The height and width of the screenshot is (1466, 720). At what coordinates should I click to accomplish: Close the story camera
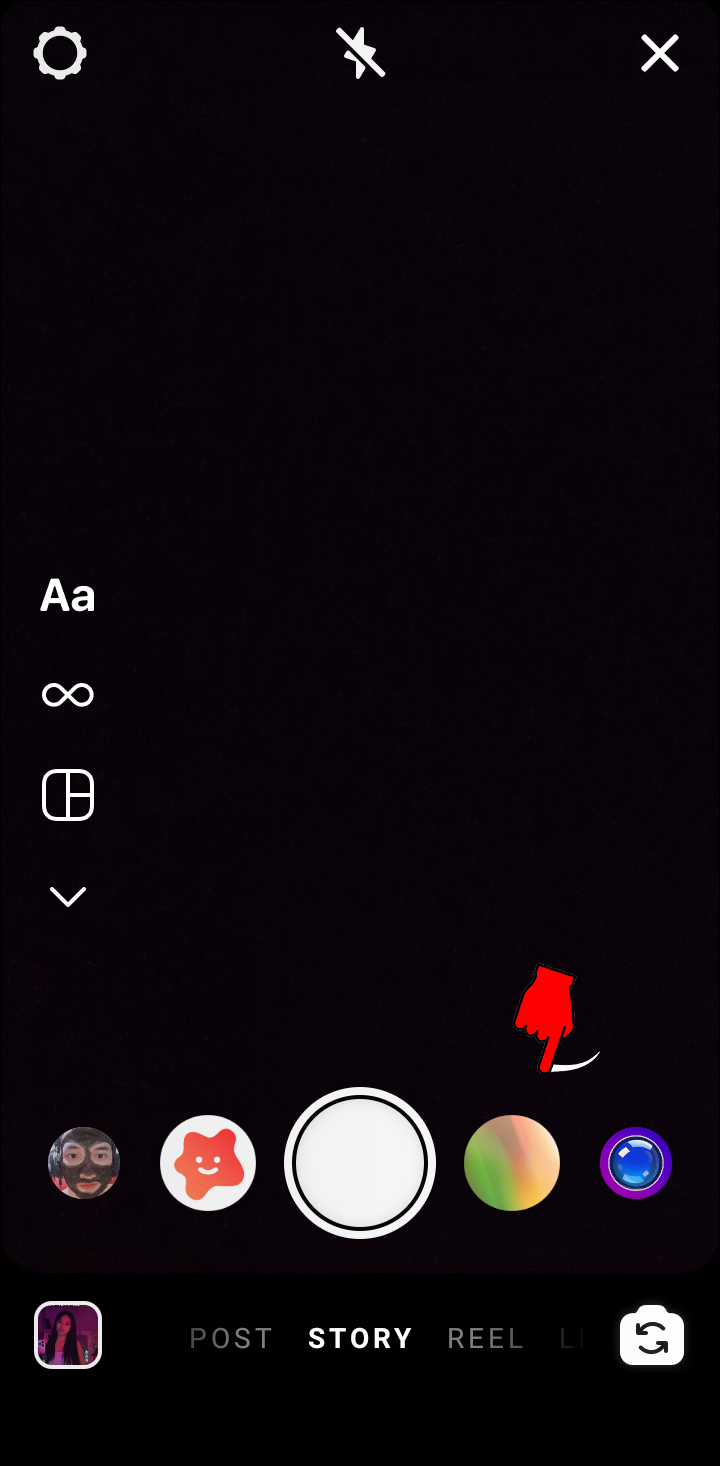click(660, 53)
